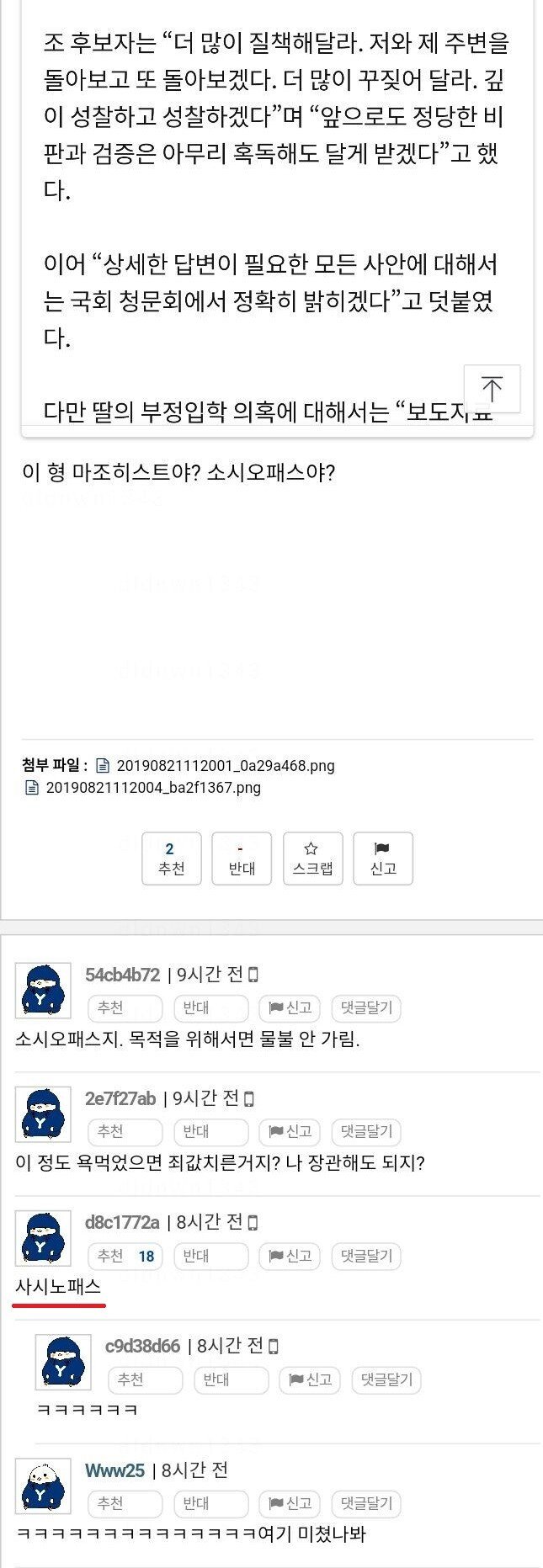Open attachment 20190821112004_ba2f1367.png
The height and width of the screenshot is (1568, 543).
152,787
